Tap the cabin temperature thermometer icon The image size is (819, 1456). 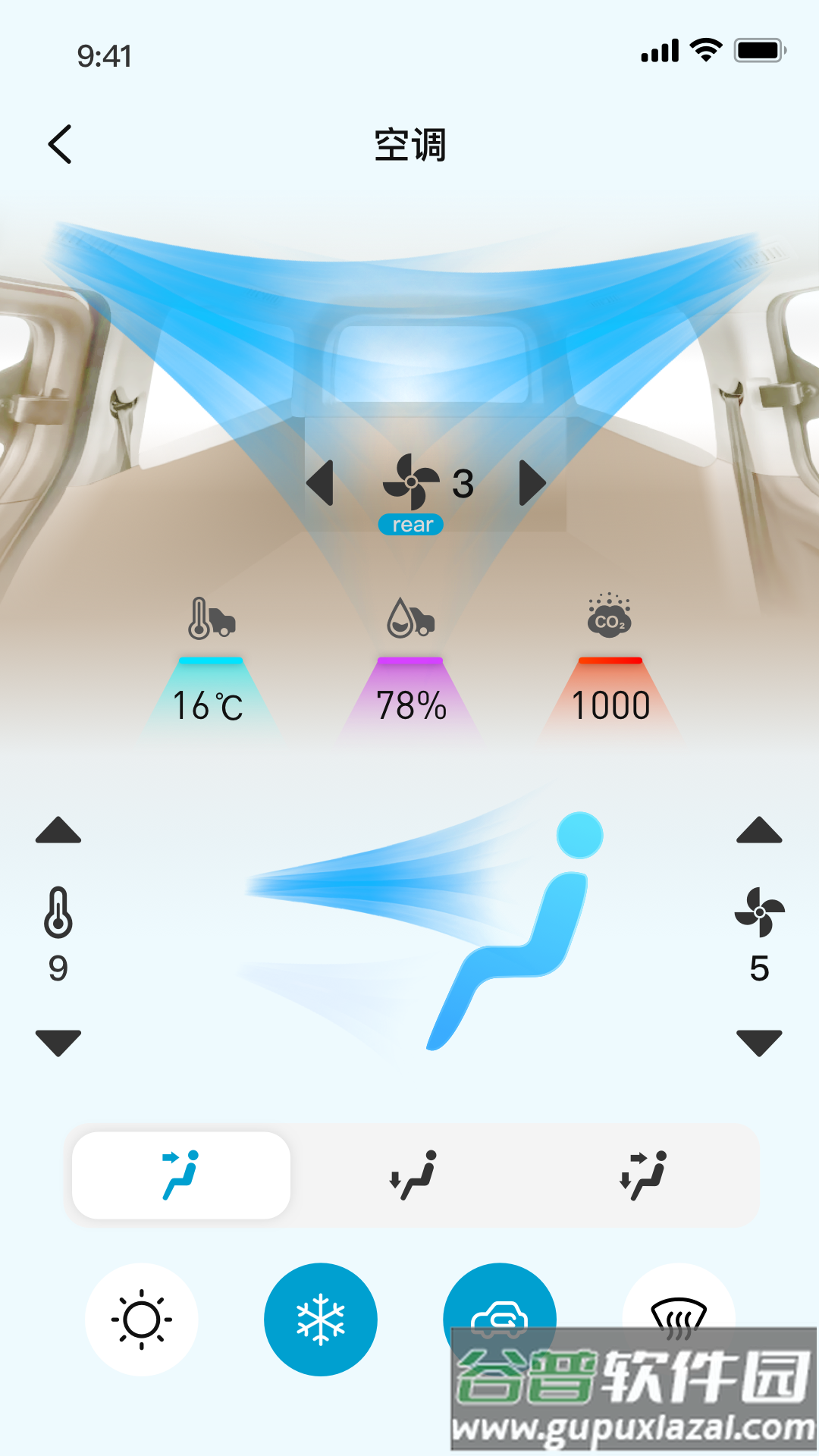click(210, 618)
